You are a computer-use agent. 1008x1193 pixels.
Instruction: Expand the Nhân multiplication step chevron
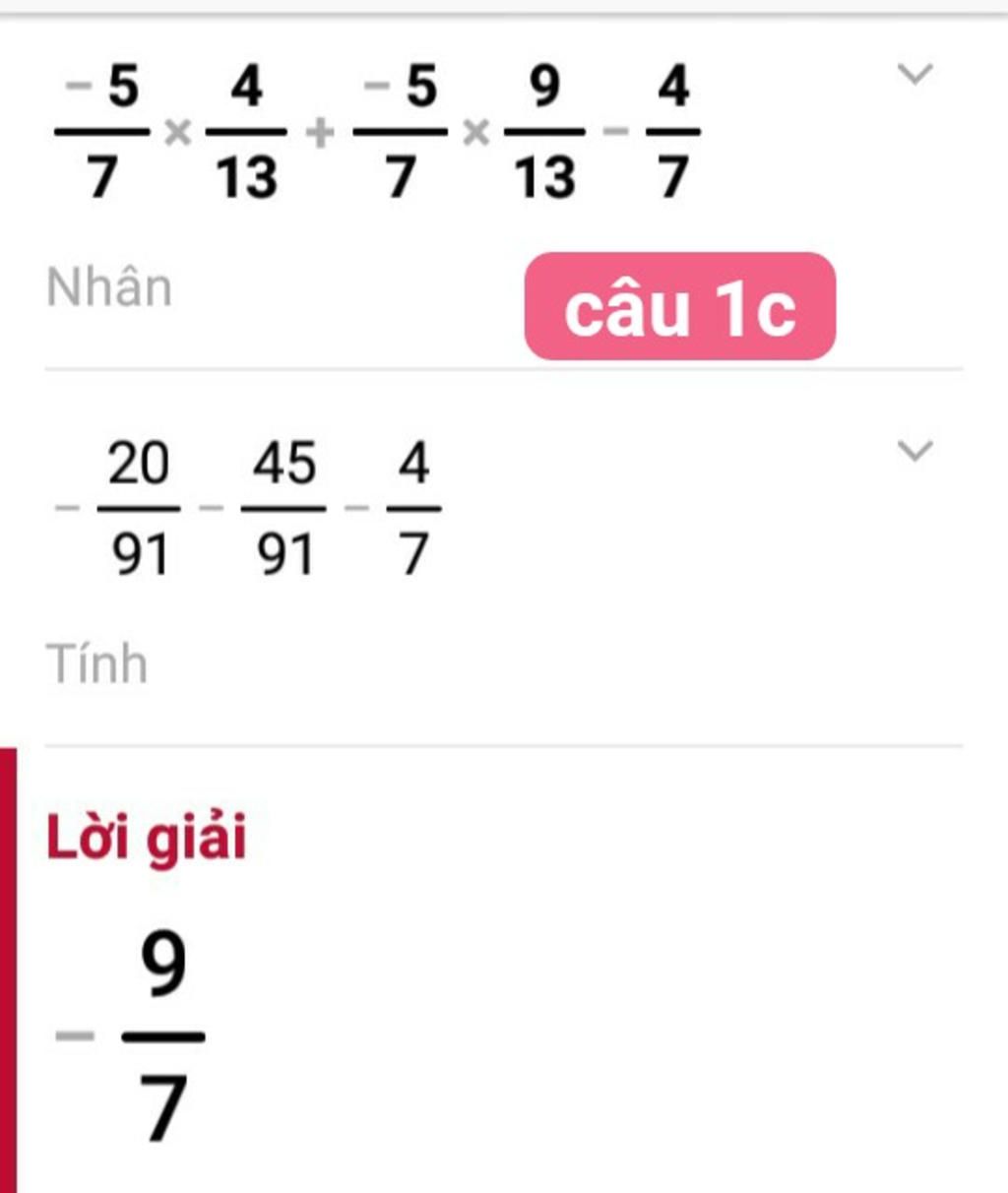(914, 74)
